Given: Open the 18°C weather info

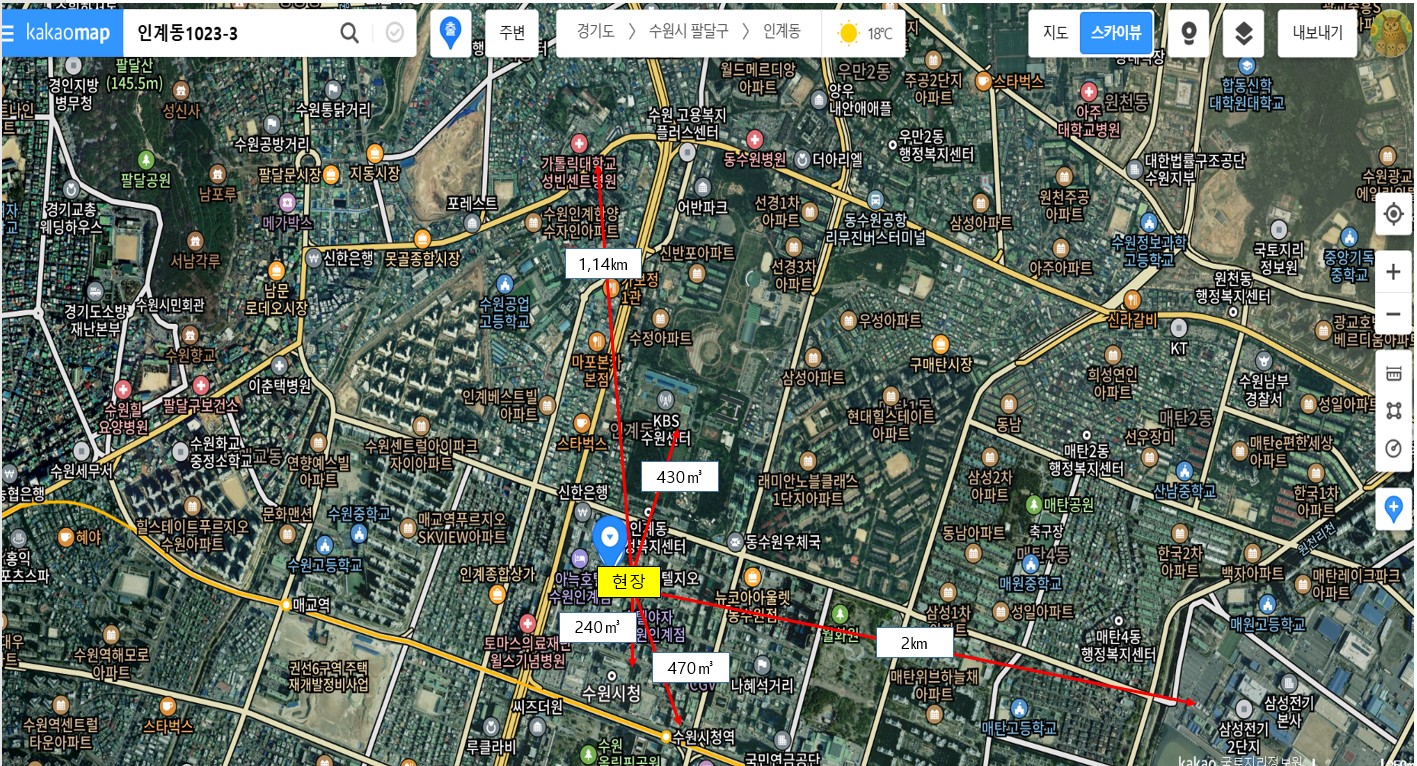Looking at the screenshot, I should pos(865,34).
